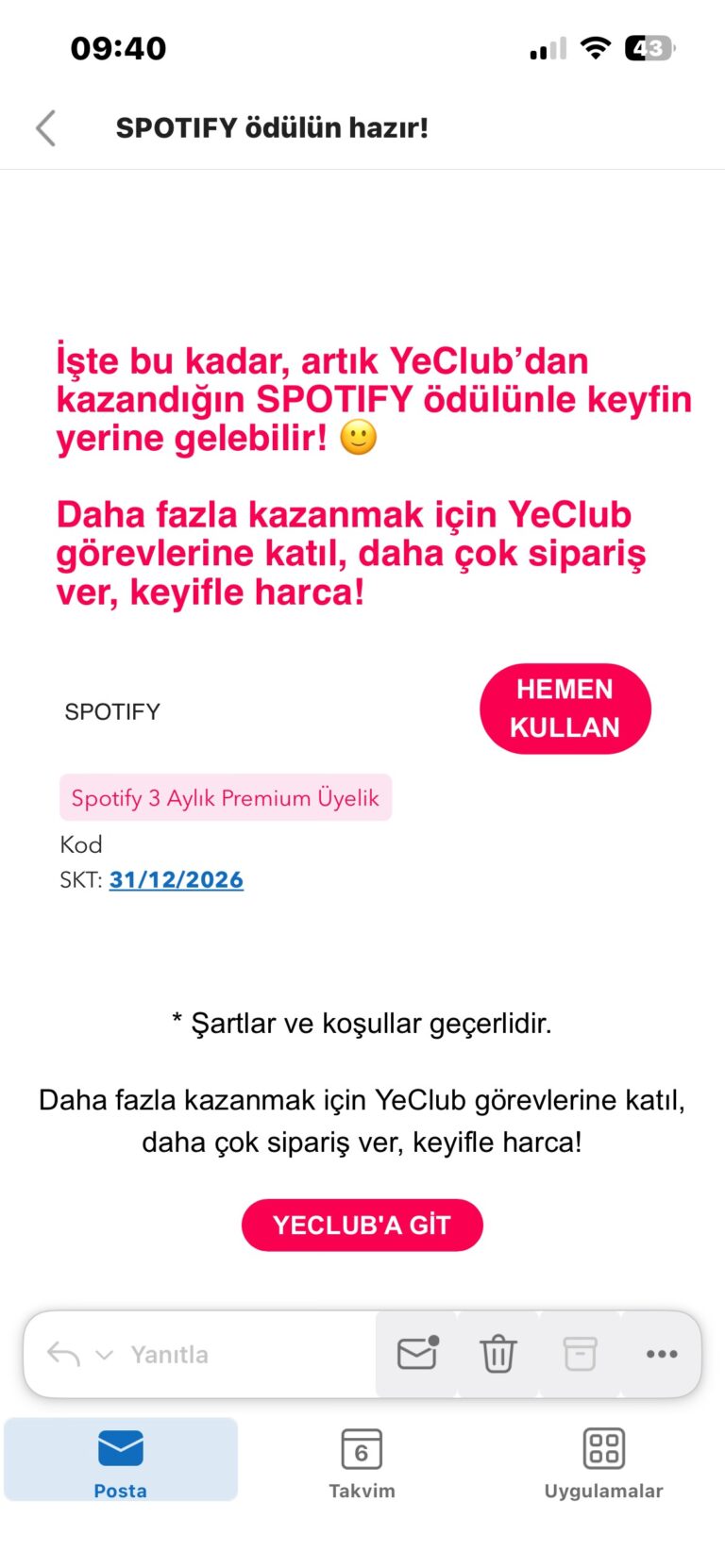
Task: Delete this email with the trash icon
Action: tap(497, 1354)
